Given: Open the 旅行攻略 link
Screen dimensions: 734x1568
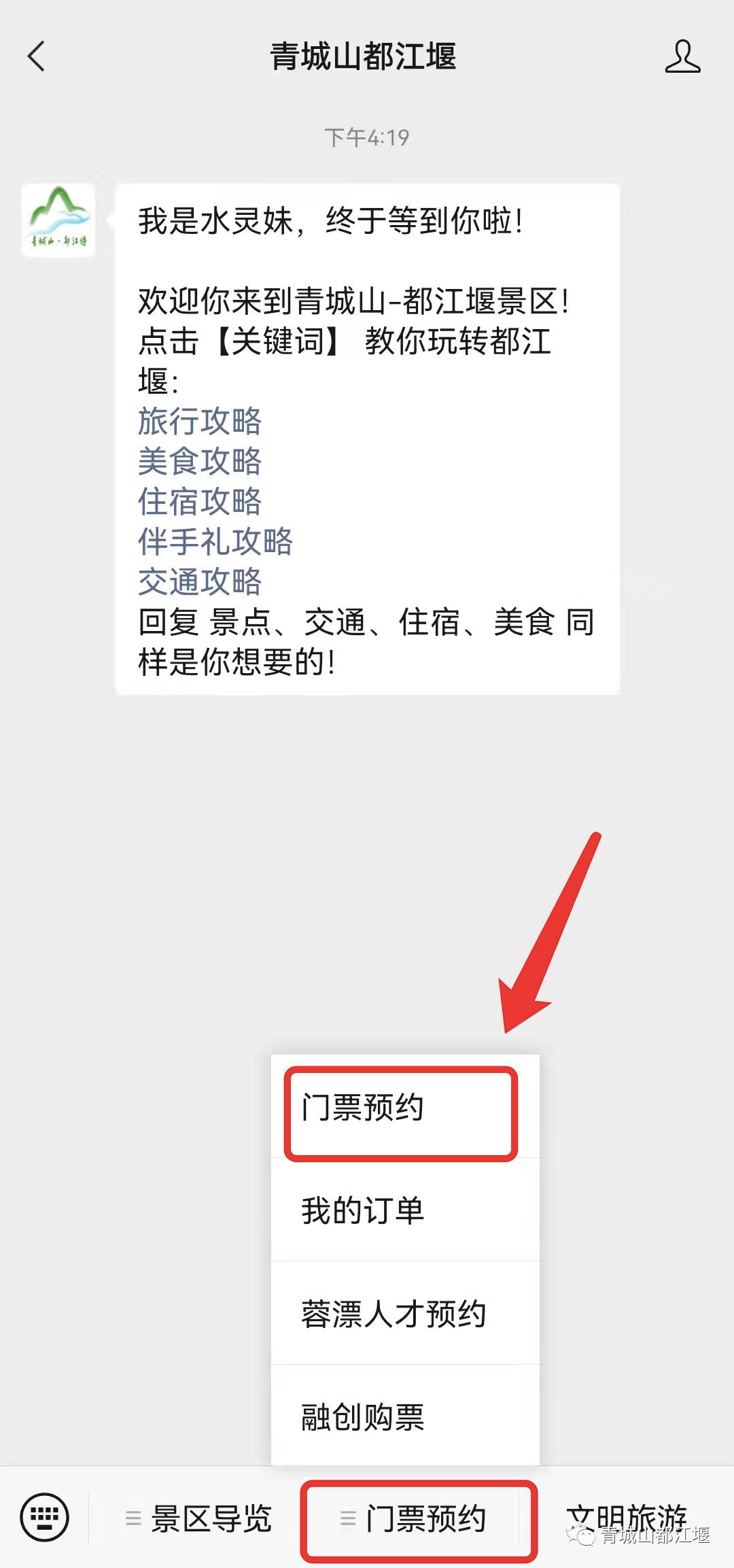Looking at the screenshot, I should (x=200, y=421).
